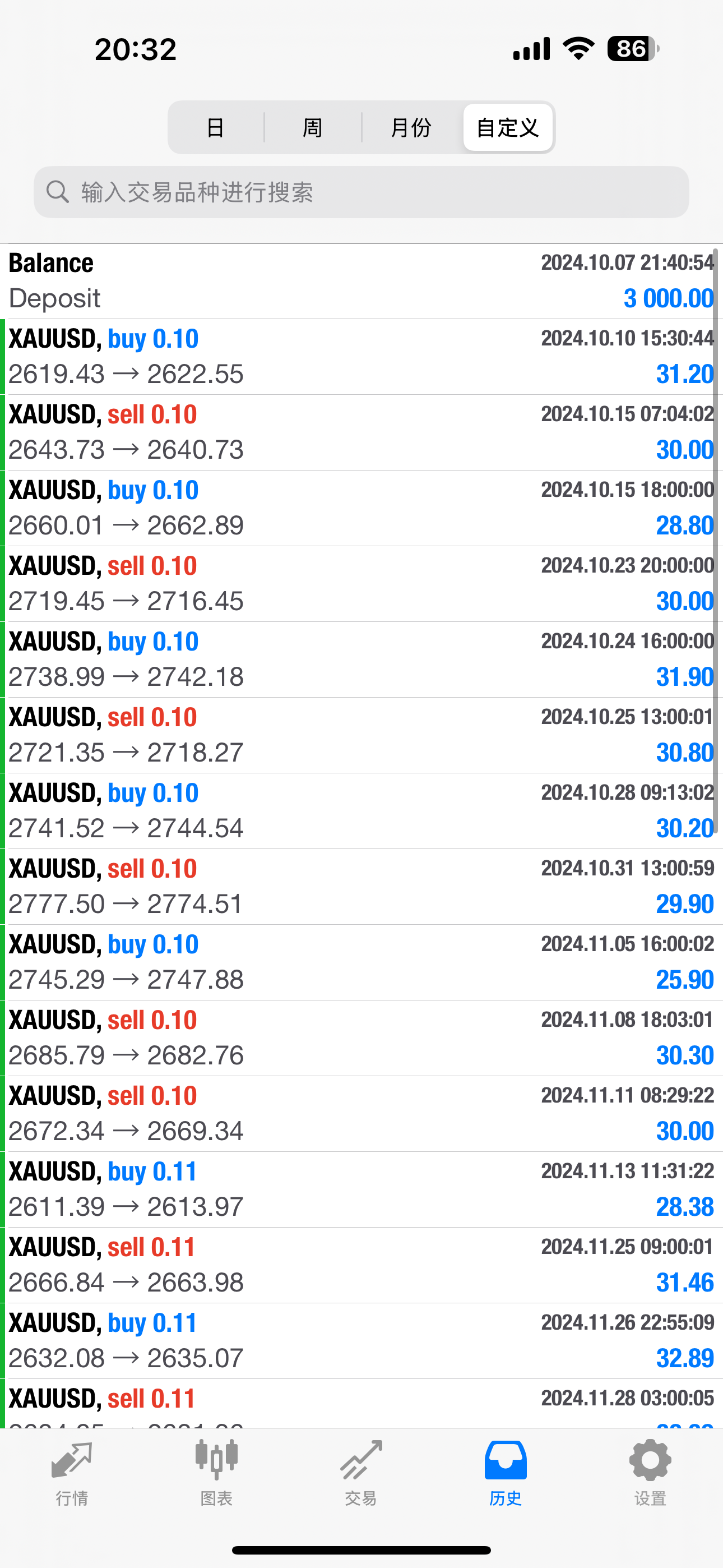Expand the sell trade dated 2024.10.15 07:04:02

point(361,432)
